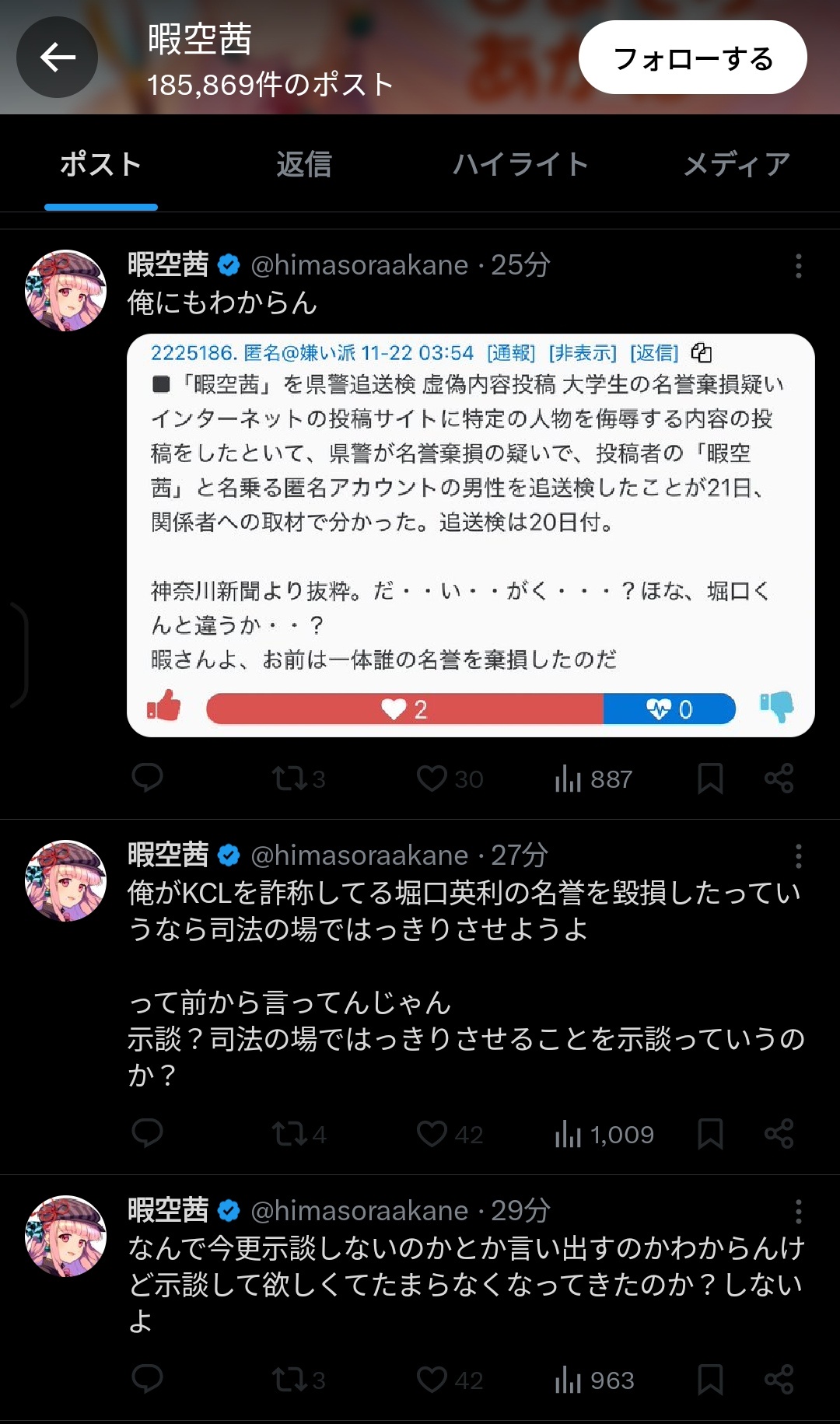The image size is (840, 1424).
Task: Bookmark the 27分 post about 堀口英利
Action: (709, 1134)
